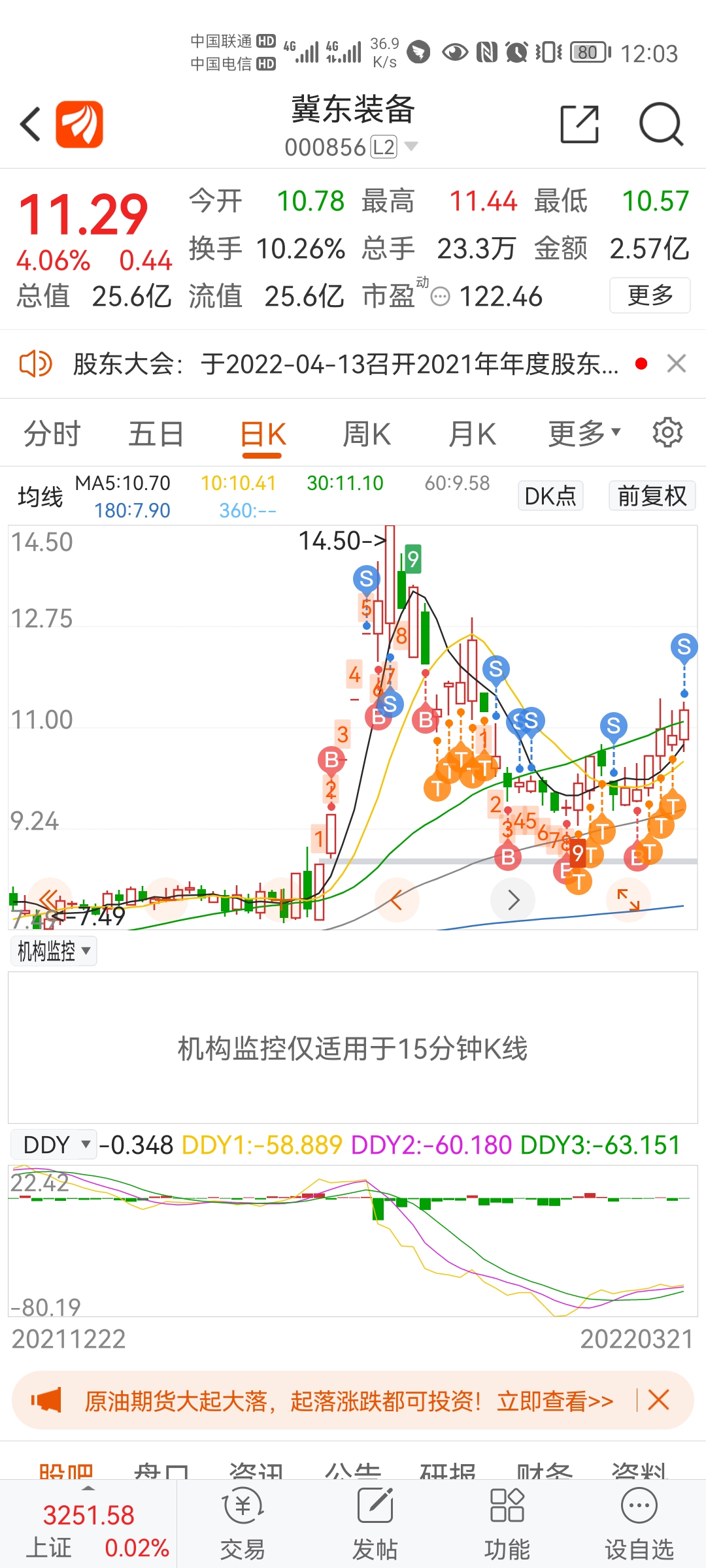Dismiss the 股东大会 announcement banner

pyautogui.click(x=677, y=363)
